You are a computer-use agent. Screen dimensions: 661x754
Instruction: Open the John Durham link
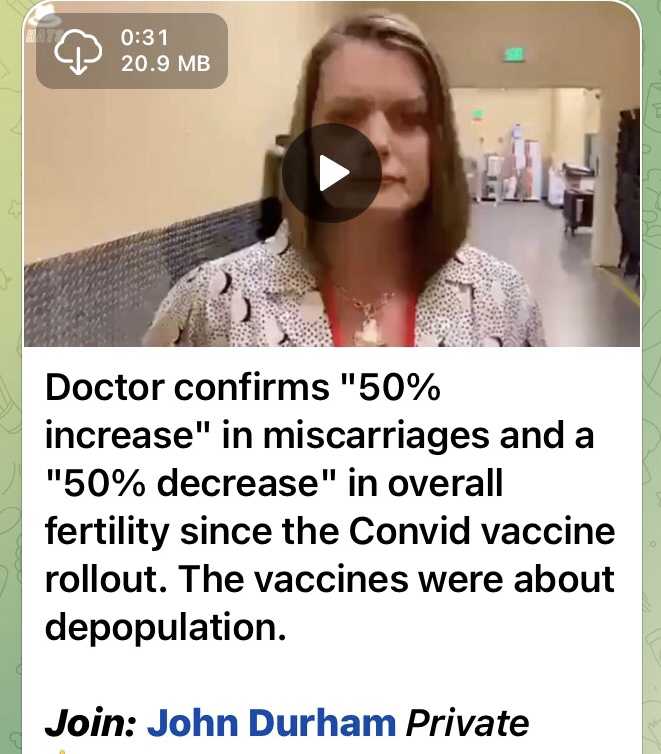271,724
